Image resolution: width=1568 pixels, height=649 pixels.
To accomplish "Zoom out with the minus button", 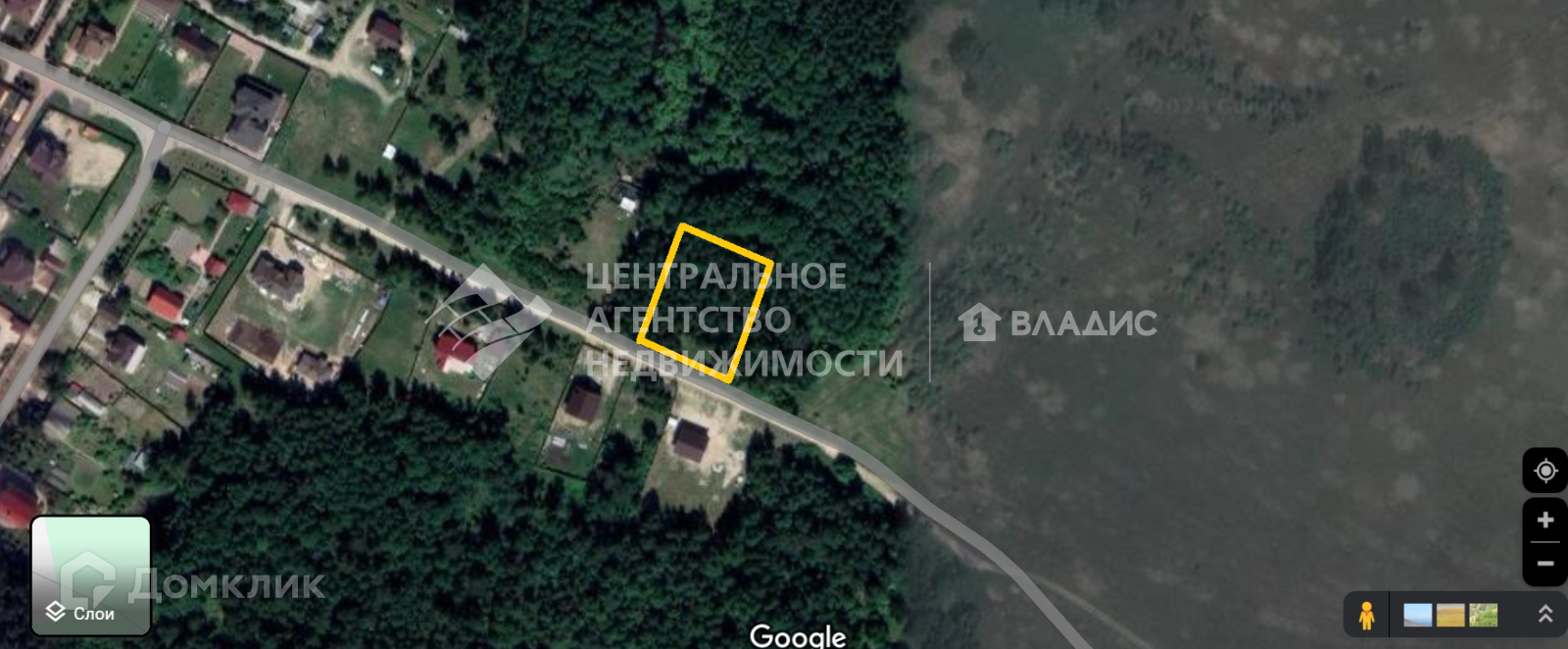I will (x=1544, y=564).
